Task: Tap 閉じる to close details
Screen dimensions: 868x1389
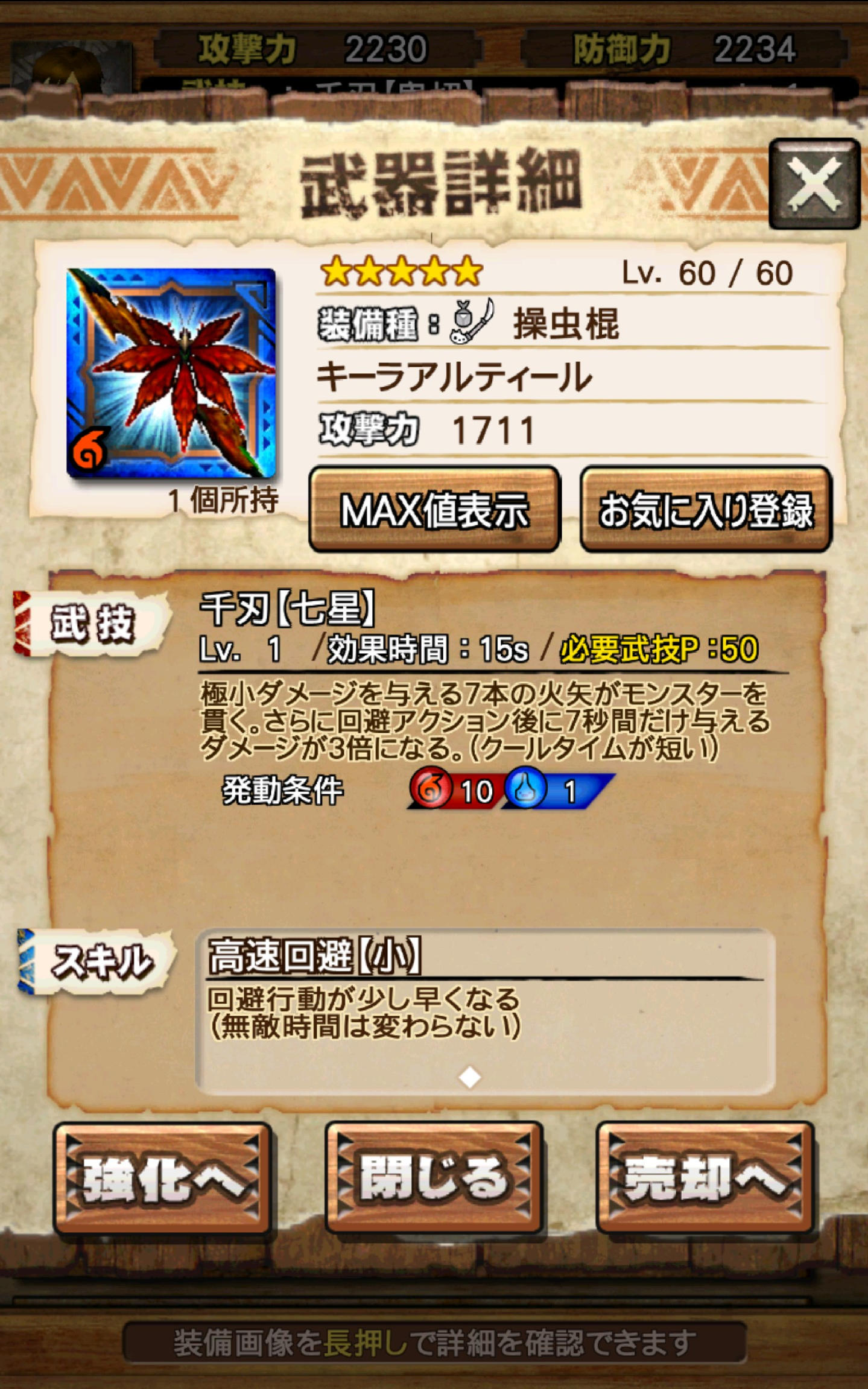Action: [434, 1178]
